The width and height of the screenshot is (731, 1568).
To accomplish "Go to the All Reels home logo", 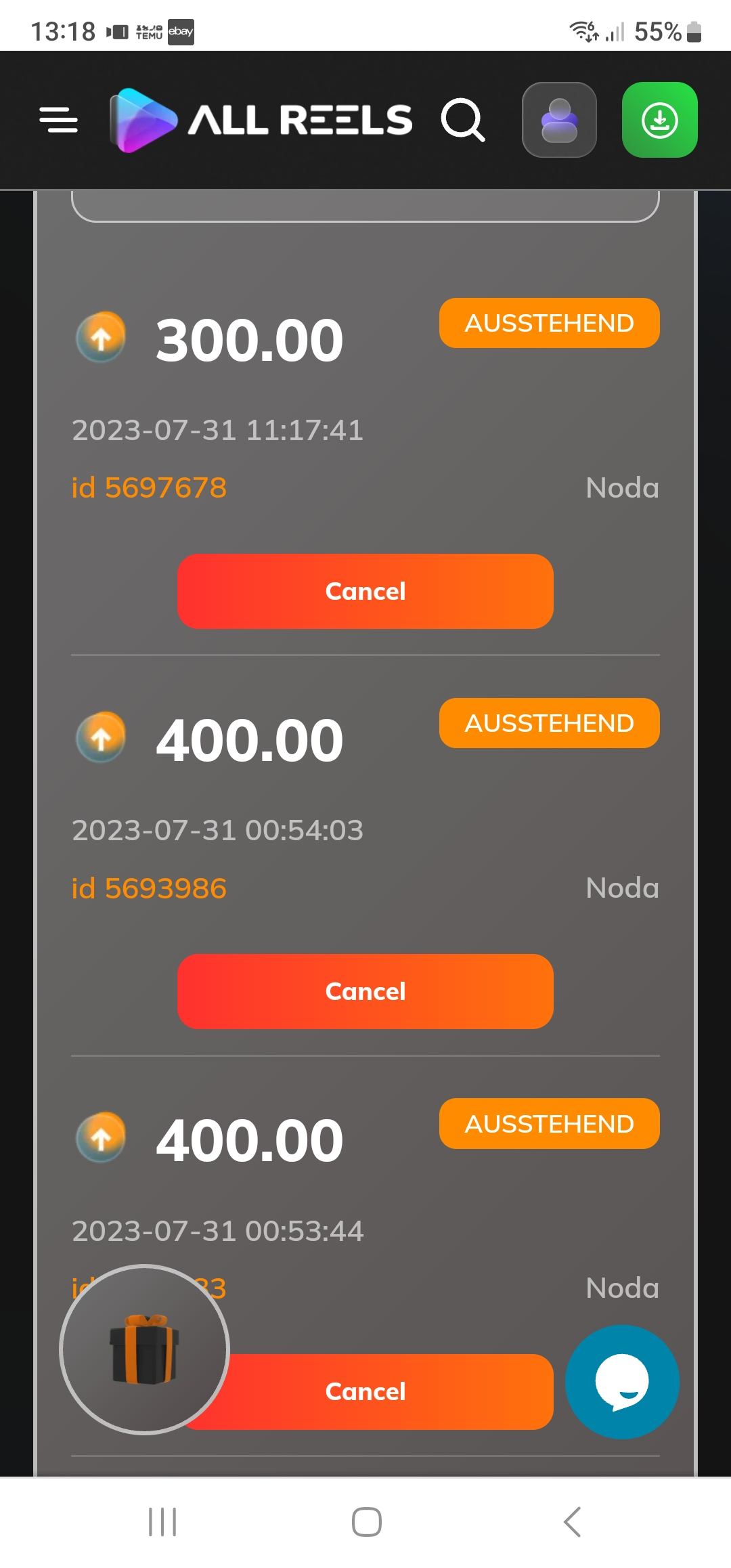I will (x=261, y=120).
